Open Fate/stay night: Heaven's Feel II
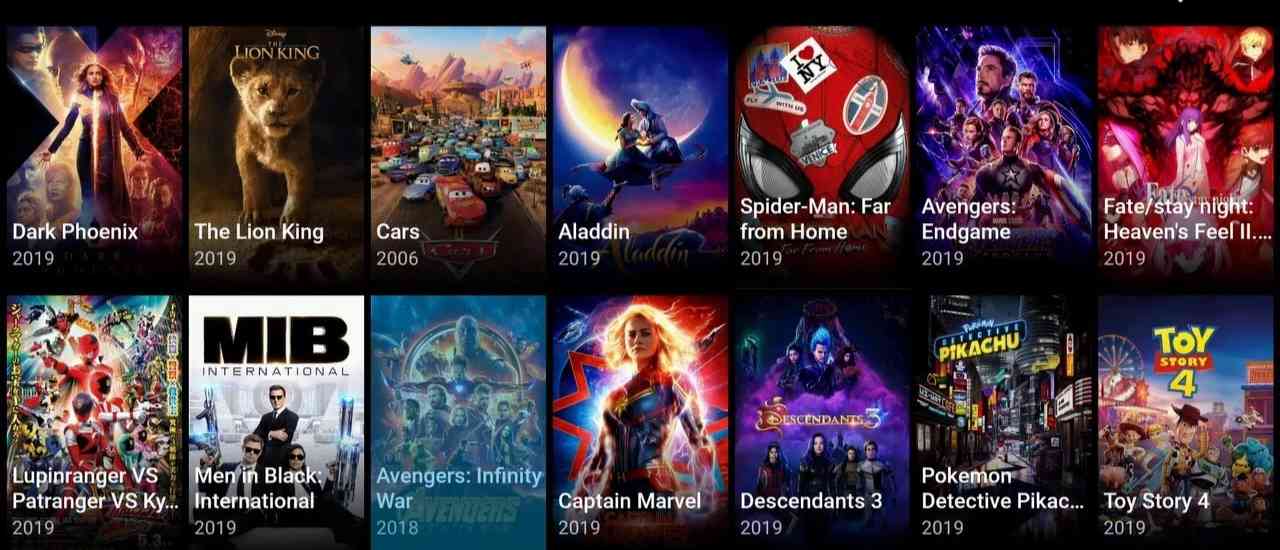The height and width of the screenshot is (550, 1280). point(1187,150)
